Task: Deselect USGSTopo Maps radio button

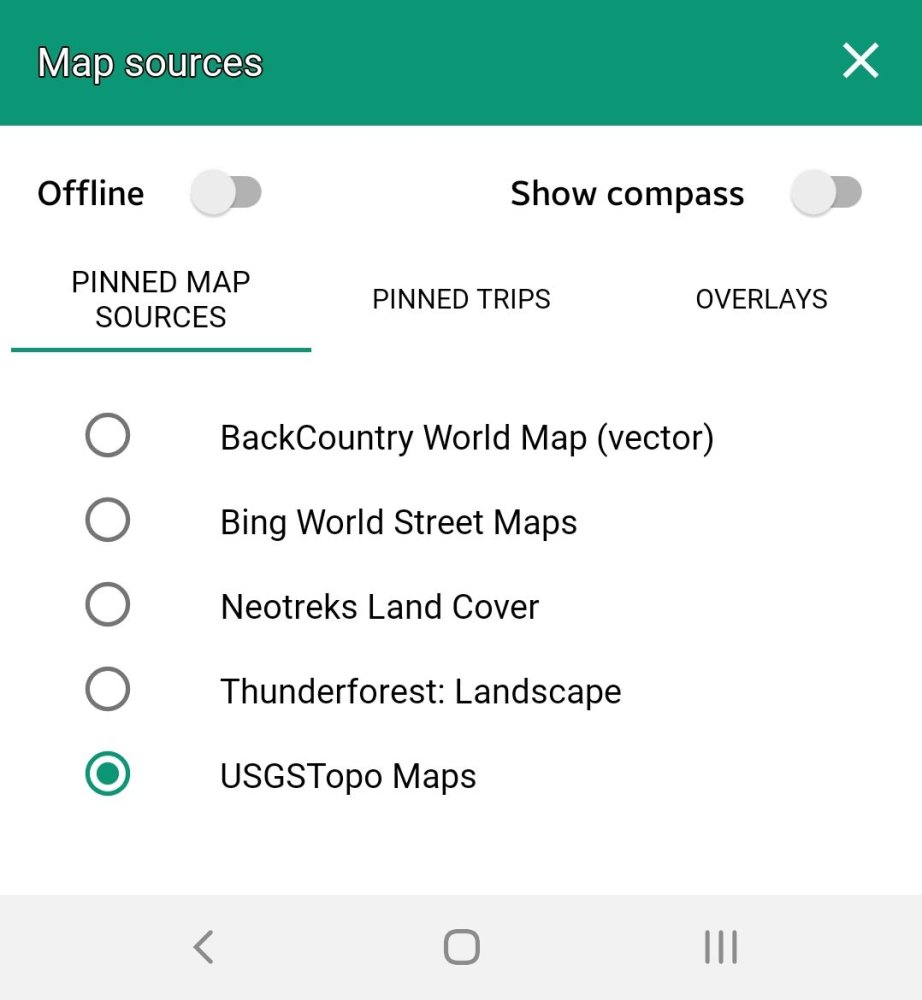Action: (107, 774)
